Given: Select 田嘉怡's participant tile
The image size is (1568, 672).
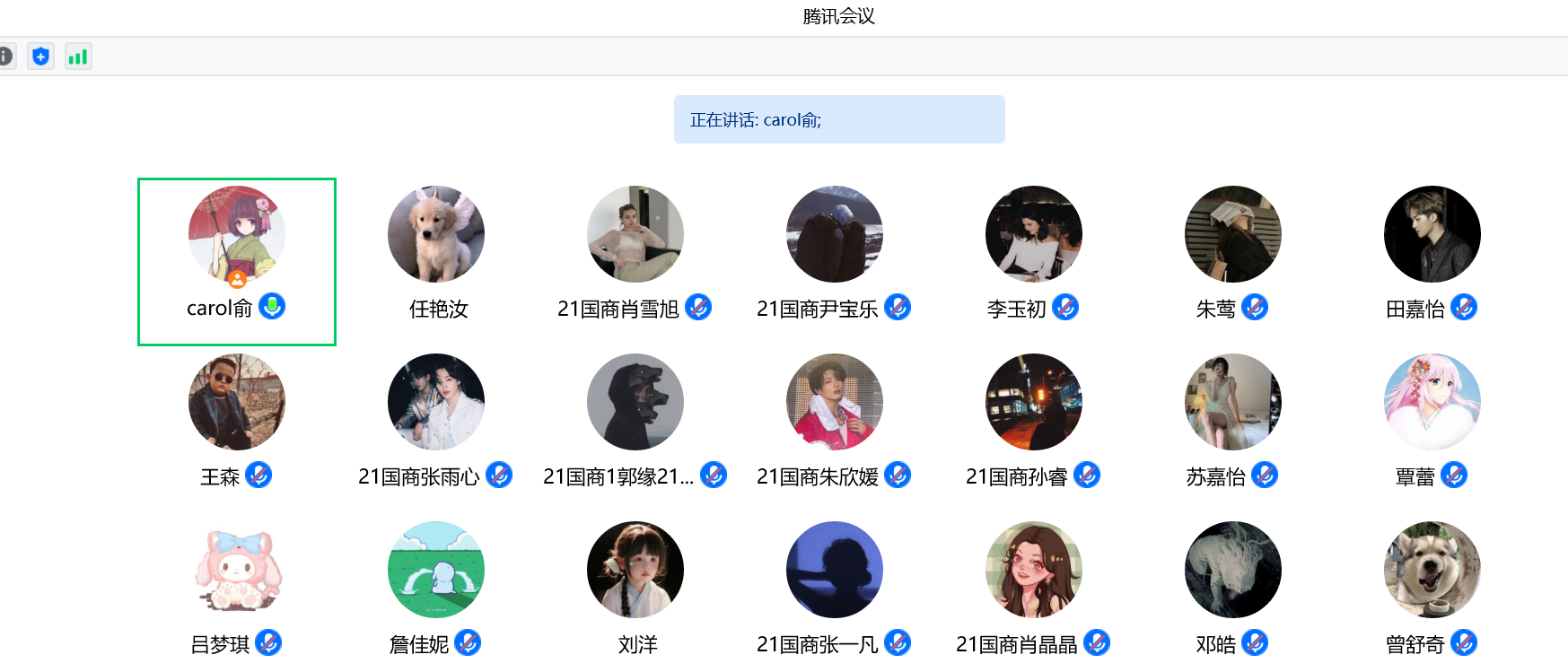Looking at the screenshot, I should point(1432,234).
